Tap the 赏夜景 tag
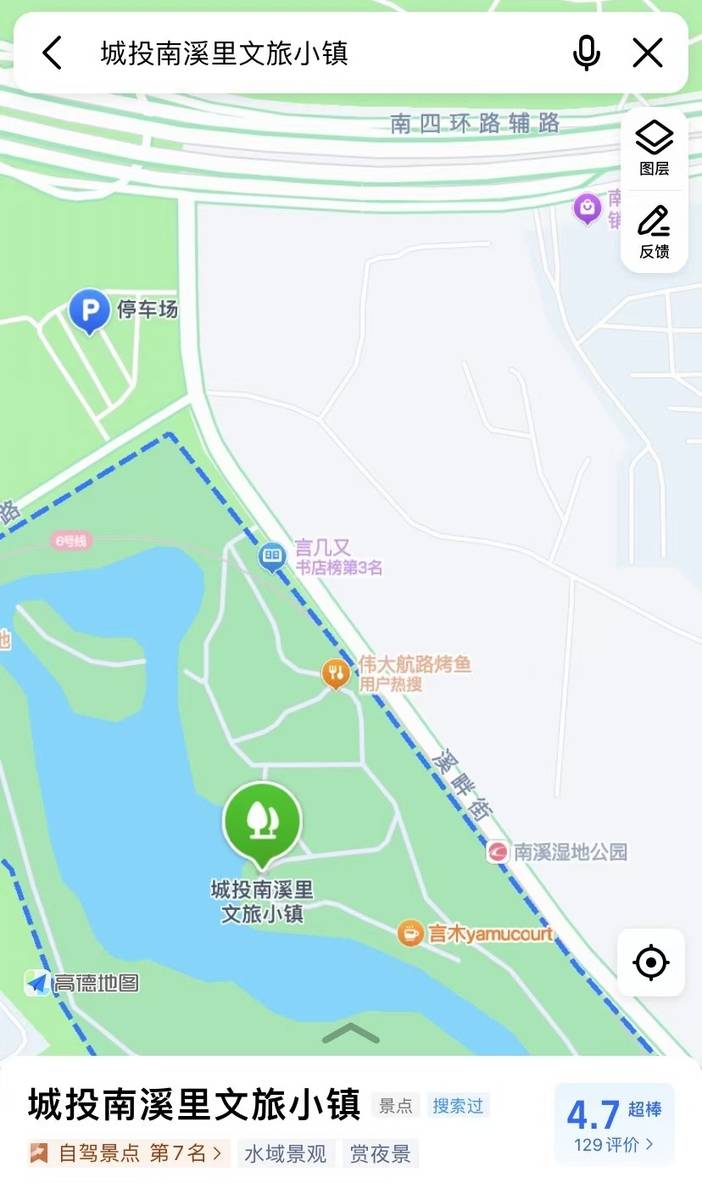The image size is (702, 1183). pyautogui.click(x=380, y=1153)
